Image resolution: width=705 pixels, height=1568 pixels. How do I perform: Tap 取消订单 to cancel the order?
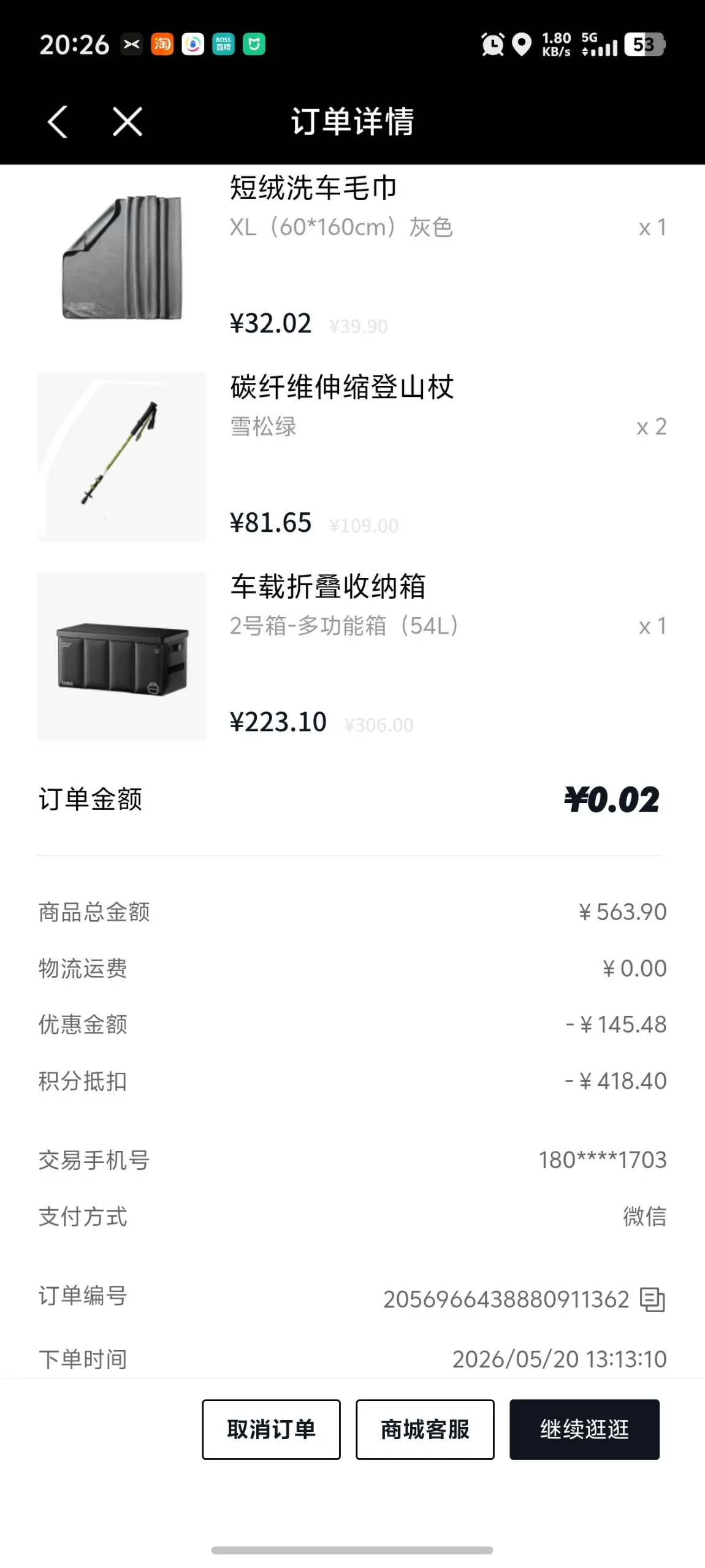271,1429
